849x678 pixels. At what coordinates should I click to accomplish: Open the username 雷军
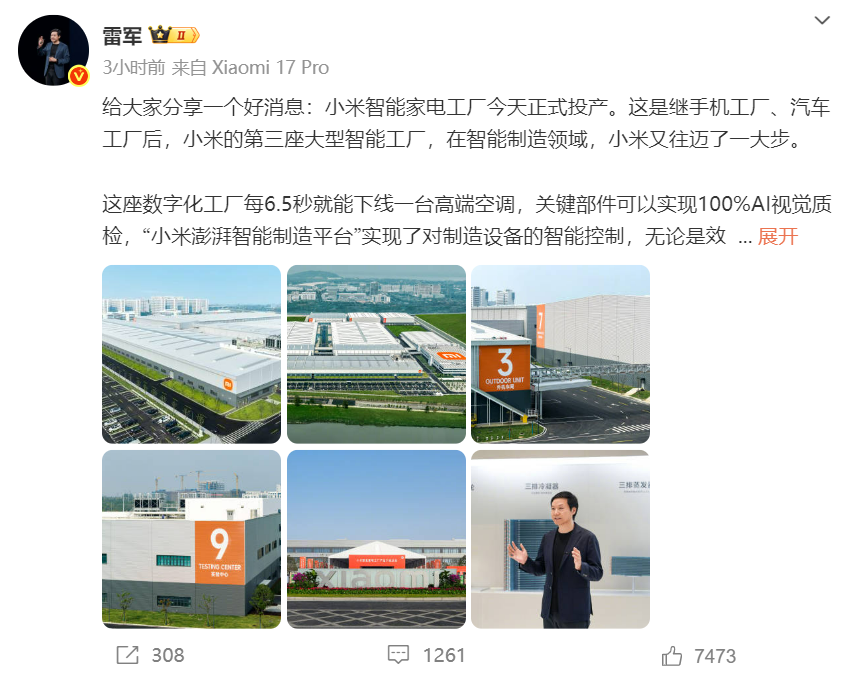(122, 35)
